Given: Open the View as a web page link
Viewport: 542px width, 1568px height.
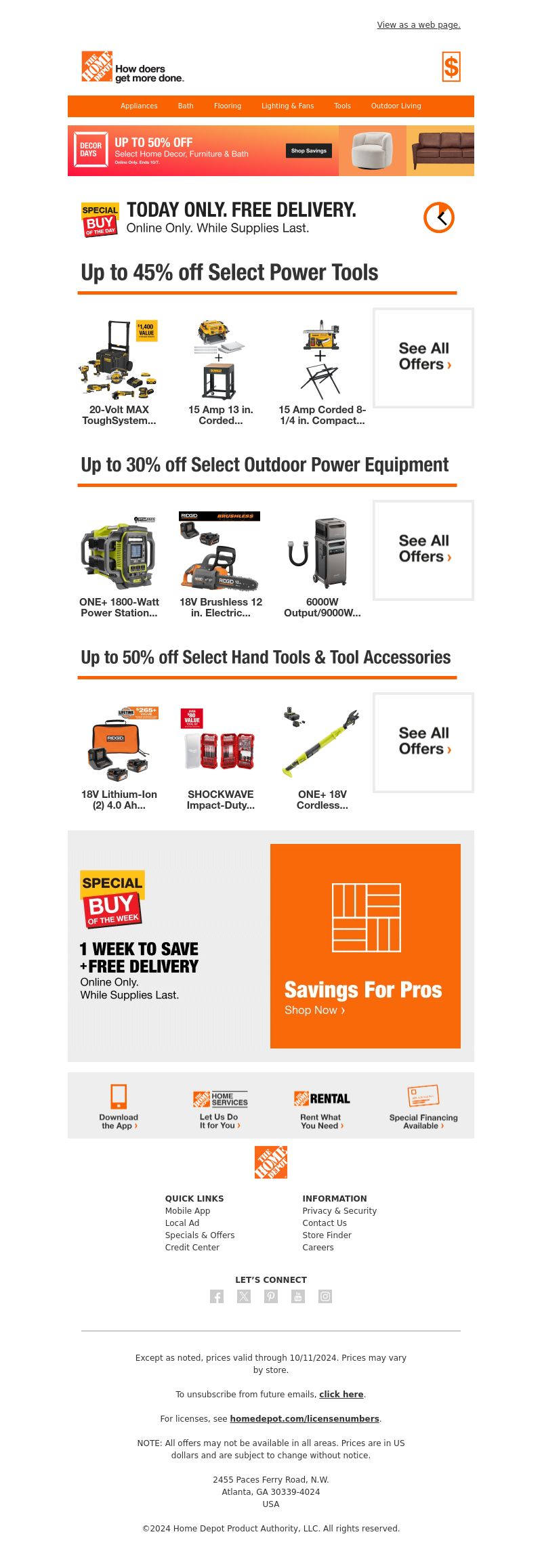Looking at the screenshot, I should coord(418,25).
